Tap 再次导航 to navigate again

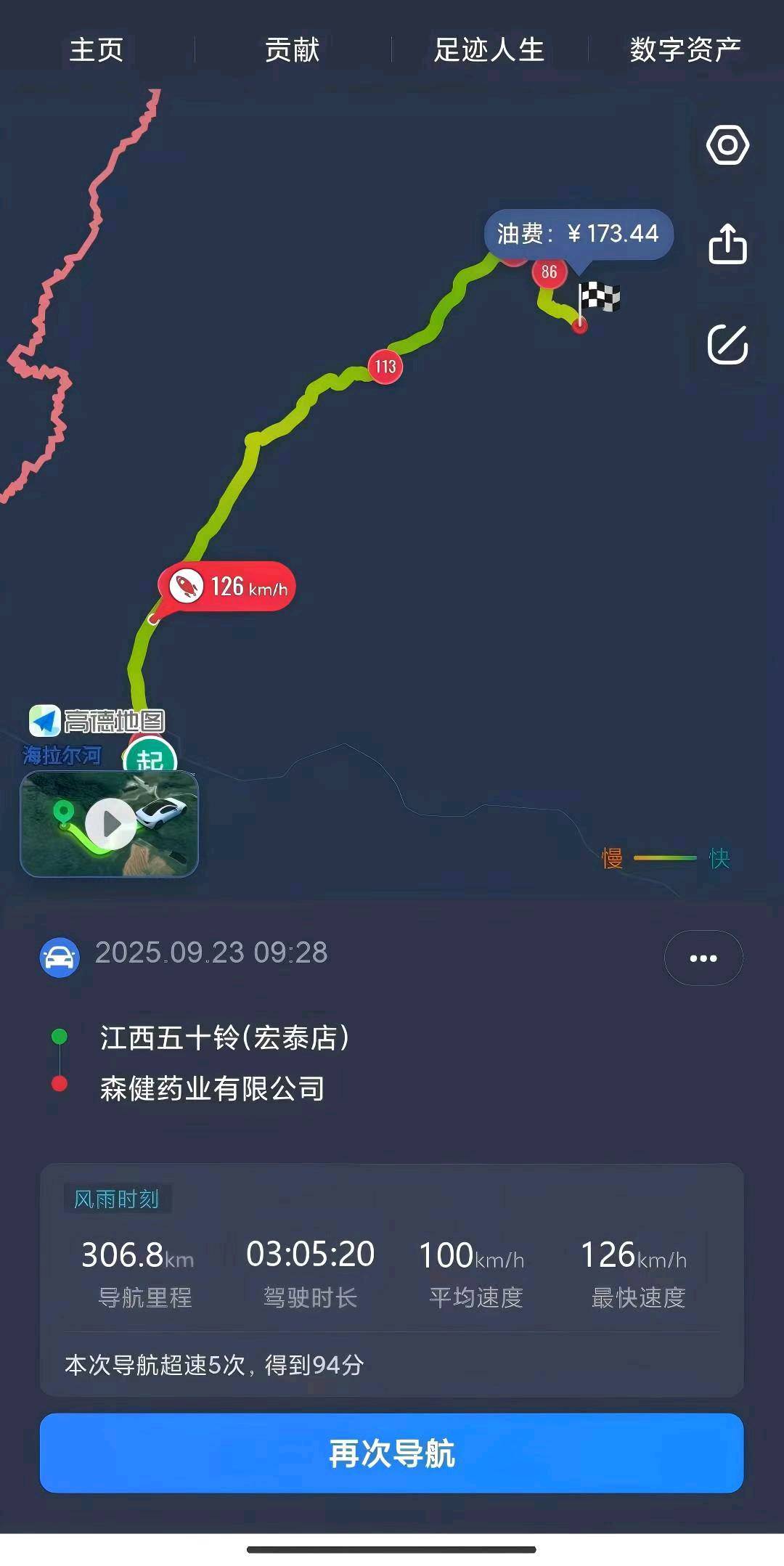392,1453
